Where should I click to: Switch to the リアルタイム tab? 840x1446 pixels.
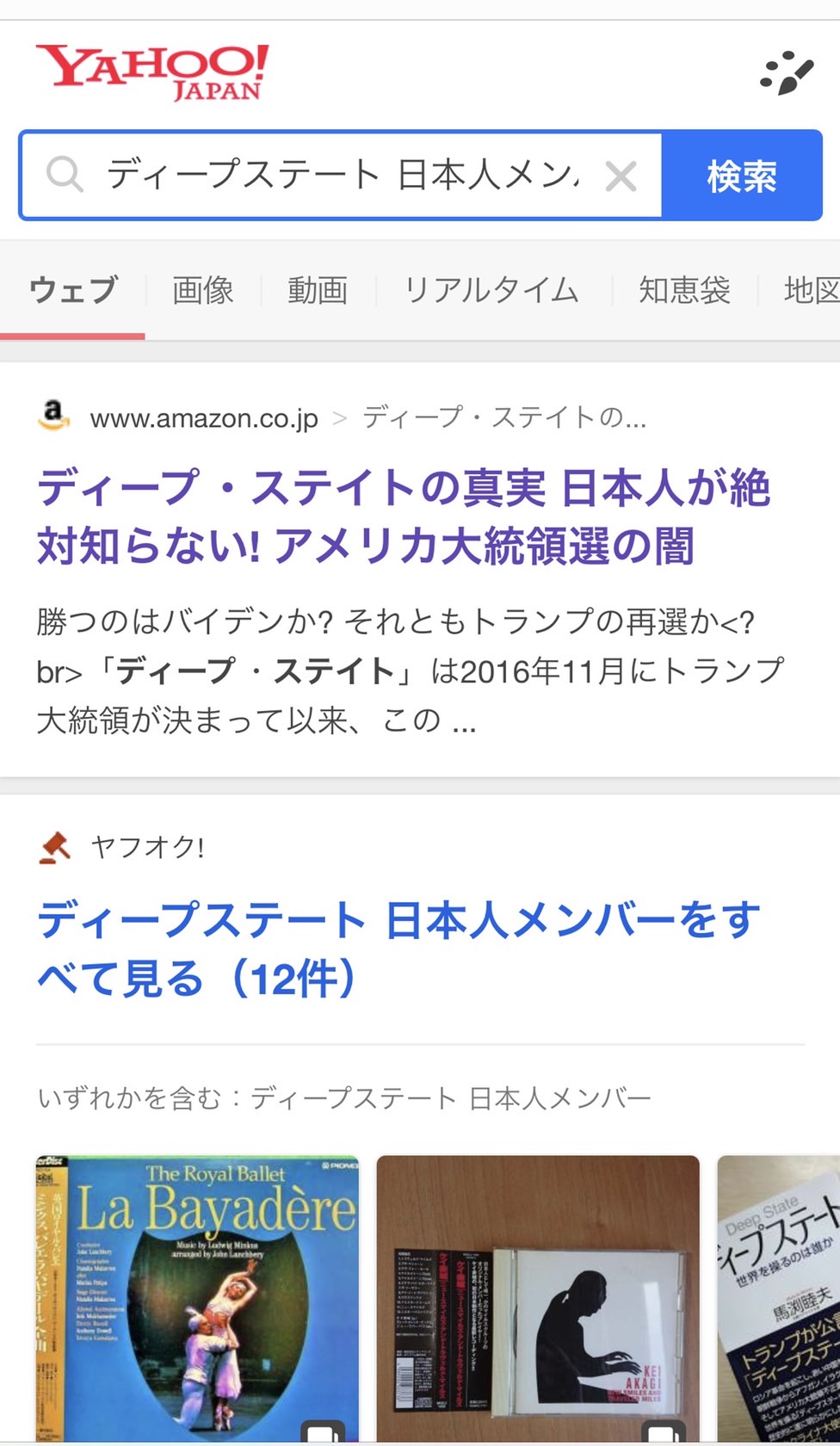coord(491,290)
